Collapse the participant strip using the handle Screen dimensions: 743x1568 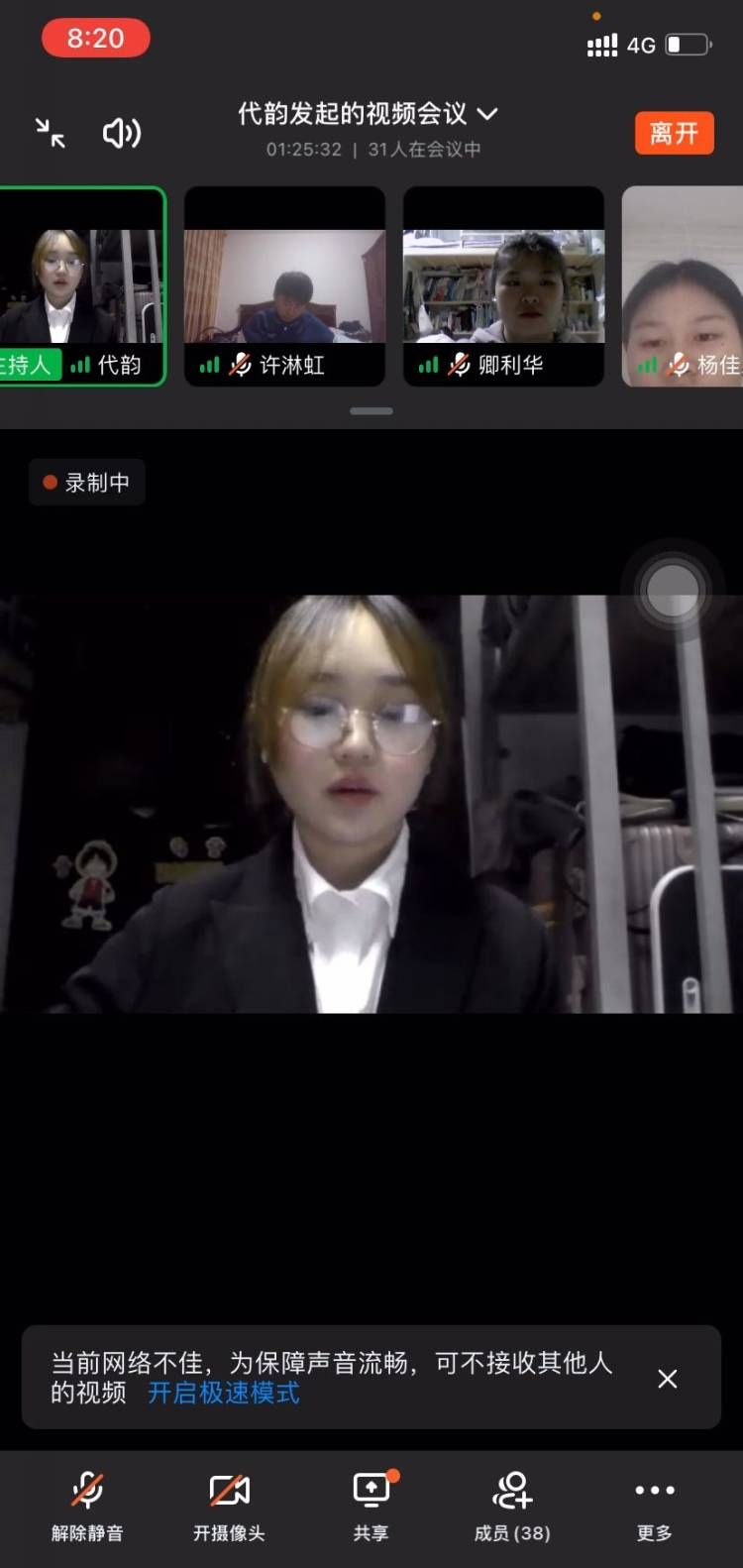371,410
